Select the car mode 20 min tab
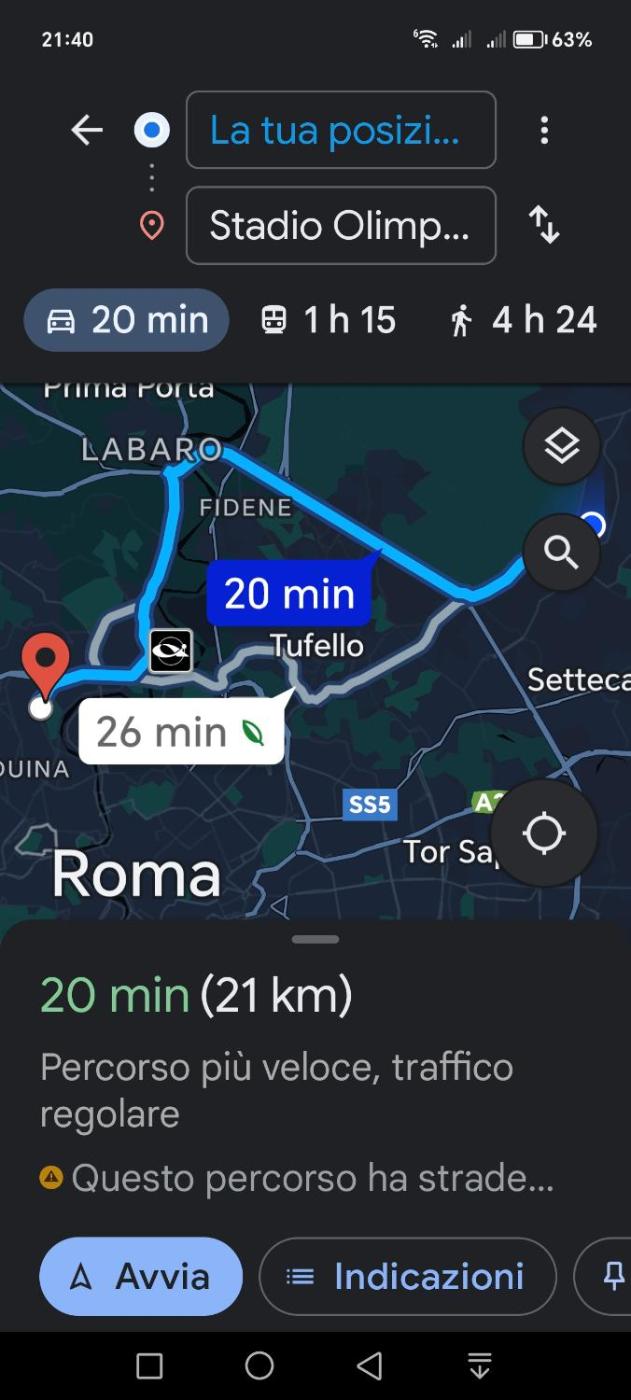 tap(127, 320)
